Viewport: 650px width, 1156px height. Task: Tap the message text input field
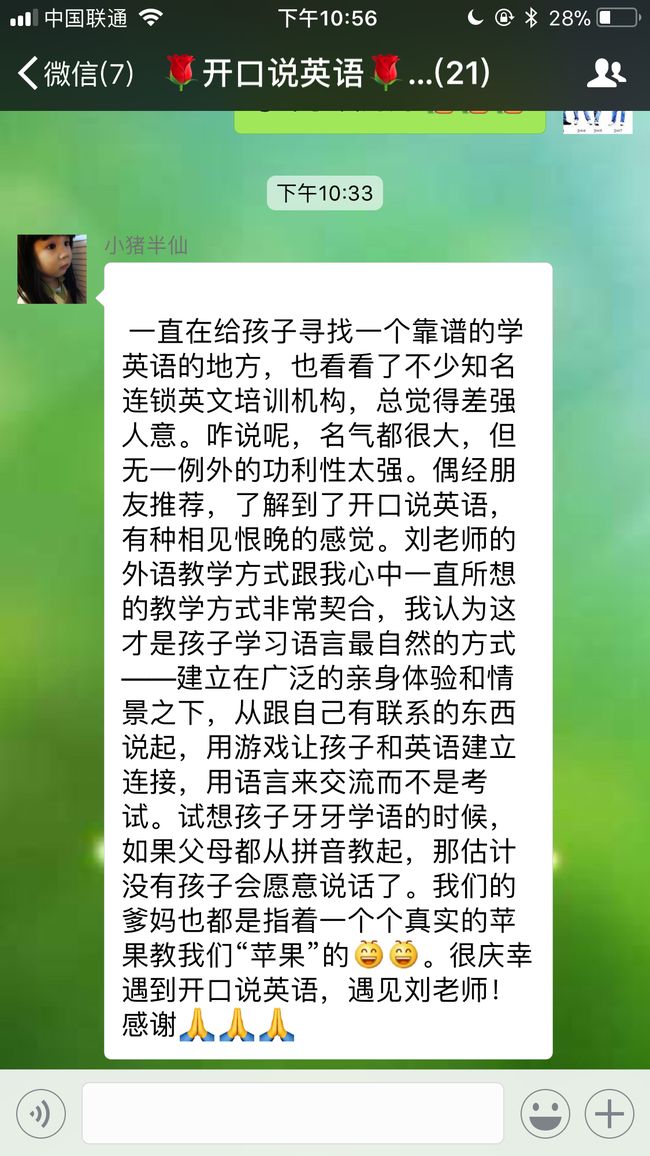coord(293,1113)
